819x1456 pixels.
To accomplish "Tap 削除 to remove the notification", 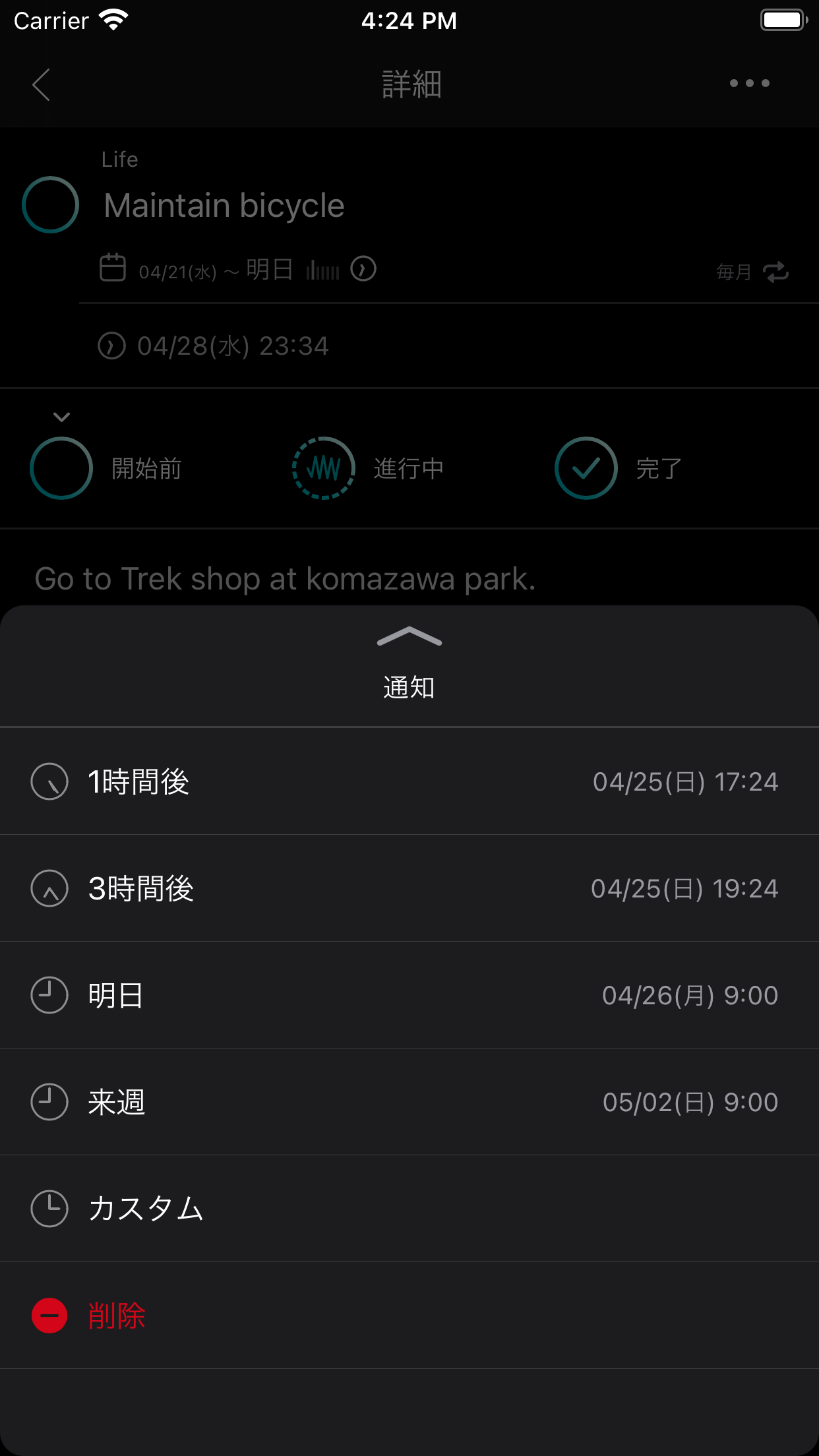I will click(409, 1316).
